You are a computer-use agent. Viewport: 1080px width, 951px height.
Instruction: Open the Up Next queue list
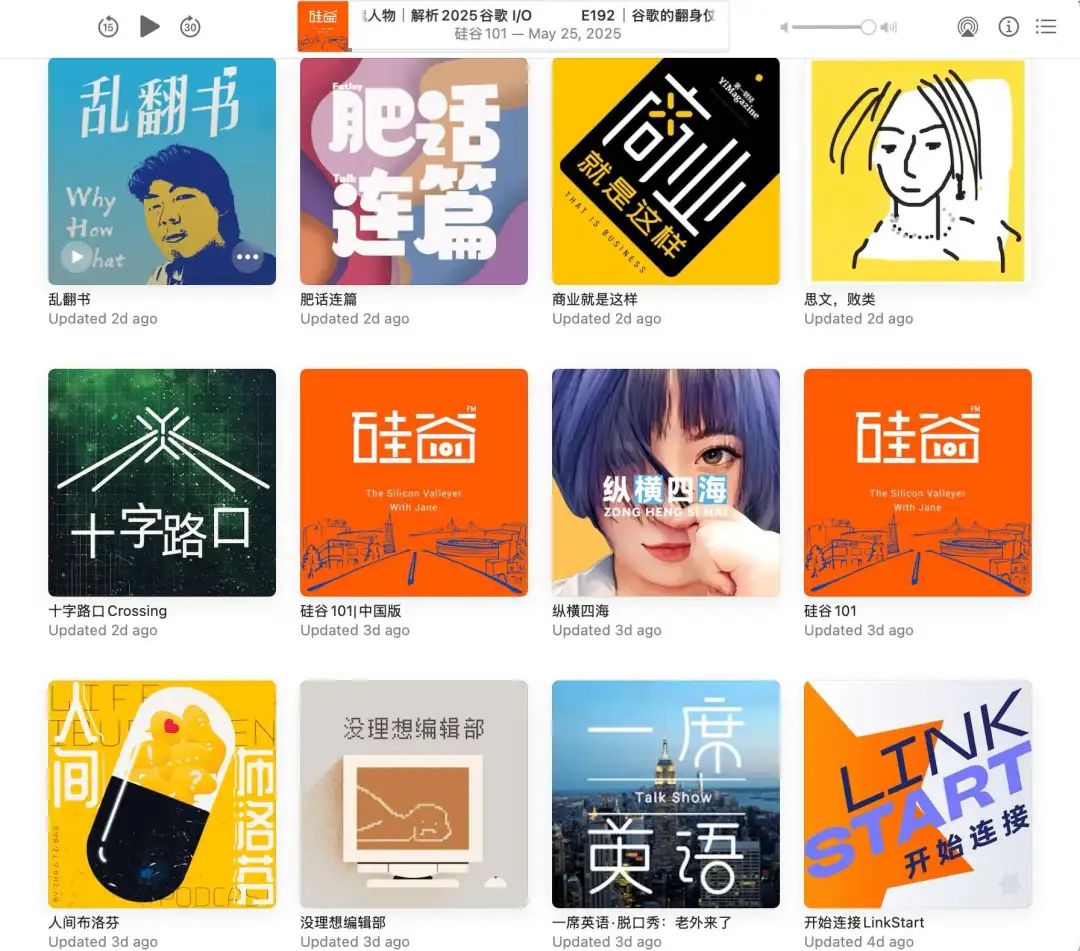tap(1046, 27)
